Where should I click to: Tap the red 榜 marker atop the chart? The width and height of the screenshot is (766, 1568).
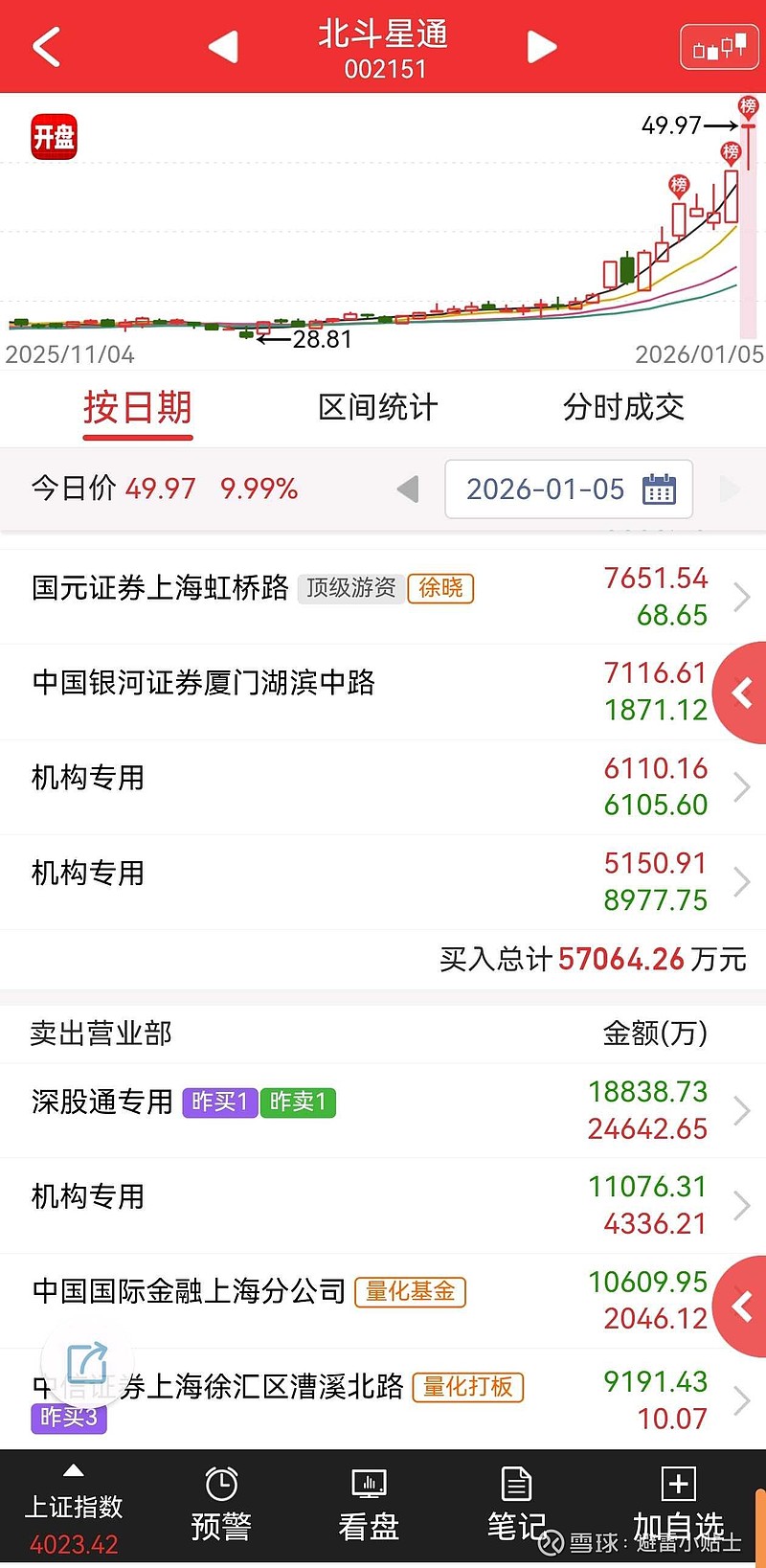pos(750,107)
